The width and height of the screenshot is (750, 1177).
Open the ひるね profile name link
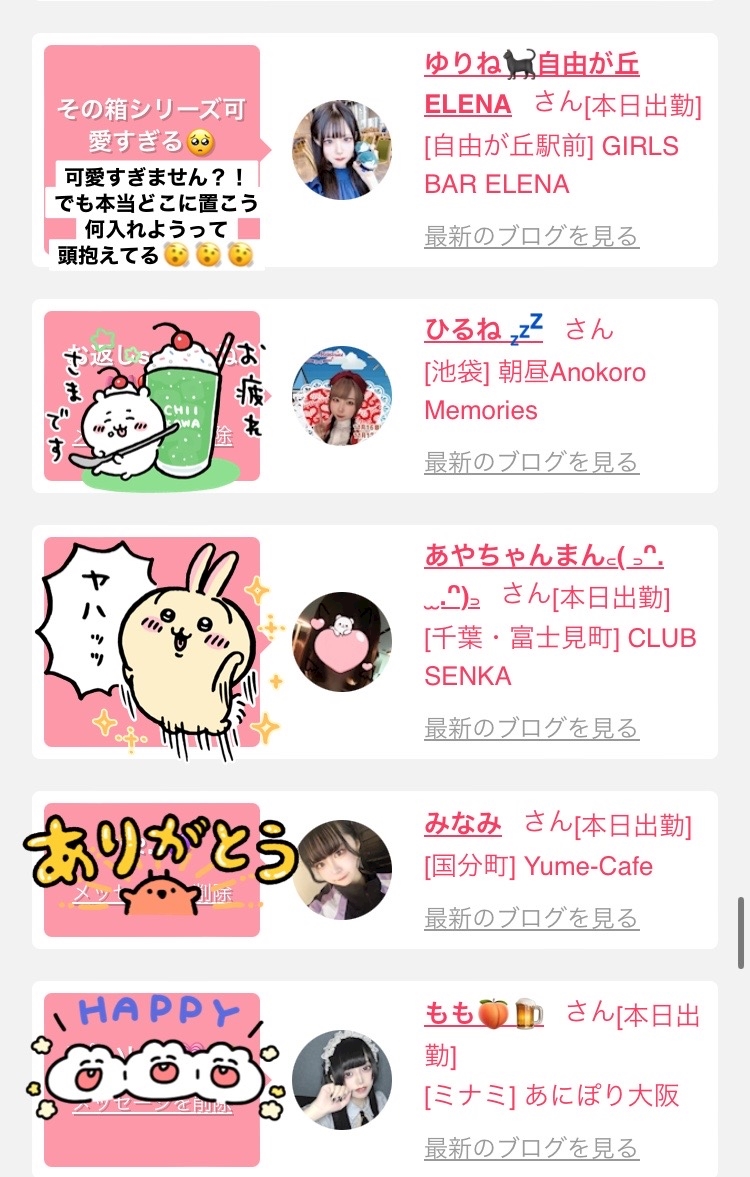483,329
